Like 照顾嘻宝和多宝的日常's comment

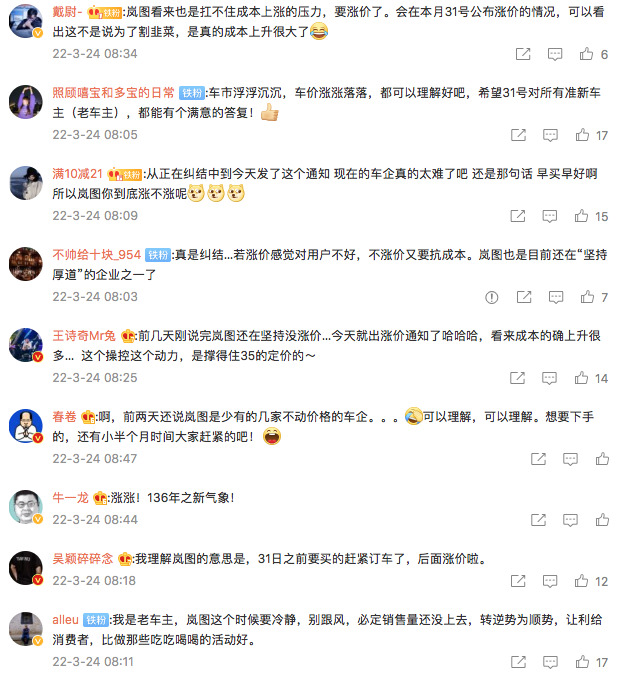(579, 134)
